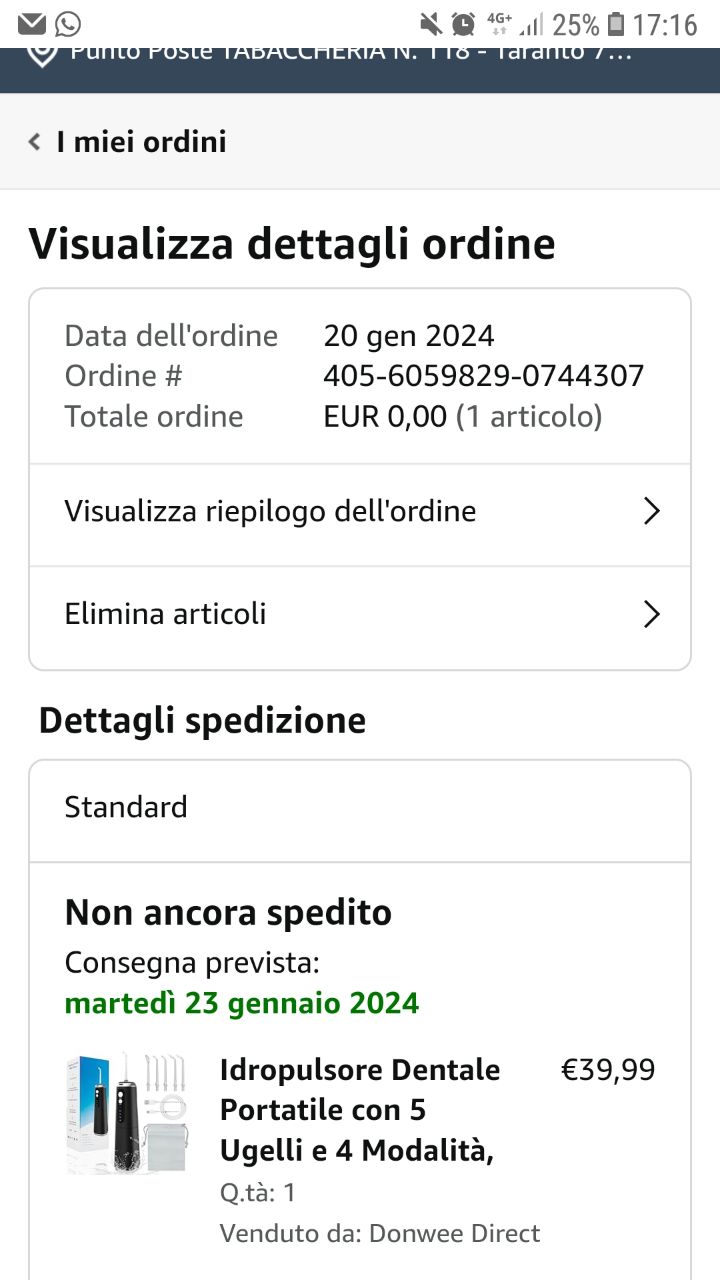The image size is (720, 1280).
Task: Open the Elimina articoli row
Action: [x=360, y=614]
